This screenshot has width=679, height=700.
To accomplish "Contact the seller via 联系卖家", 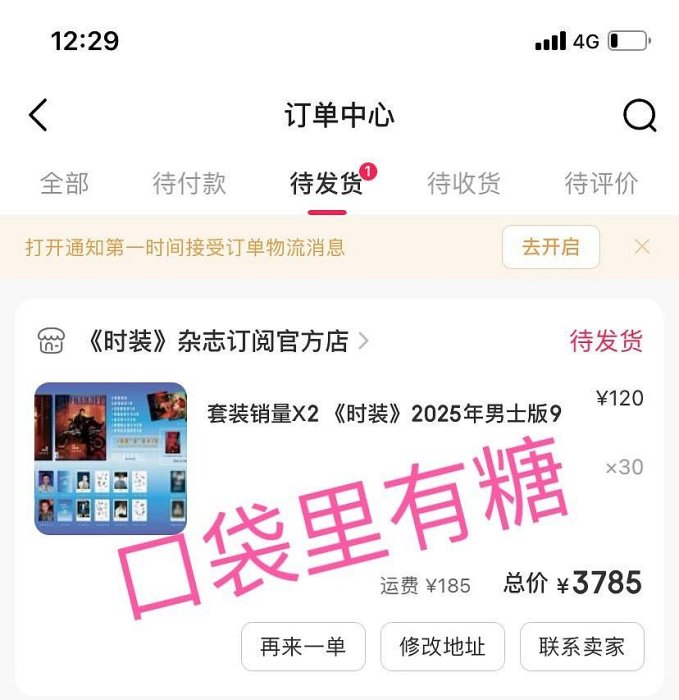I will pos(581,646).
